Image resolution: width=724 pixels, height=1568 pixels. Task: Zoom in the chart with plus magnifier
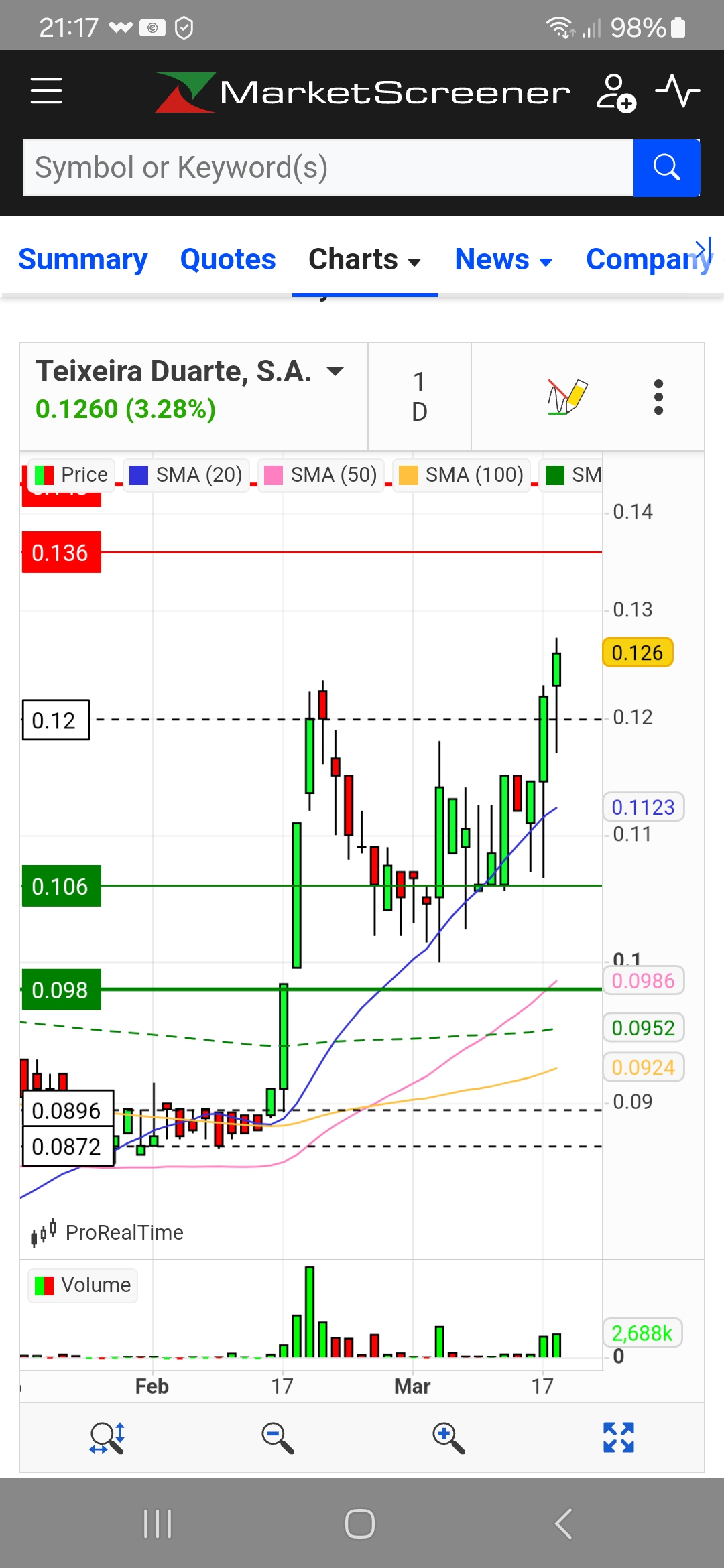coord(448,1437)
